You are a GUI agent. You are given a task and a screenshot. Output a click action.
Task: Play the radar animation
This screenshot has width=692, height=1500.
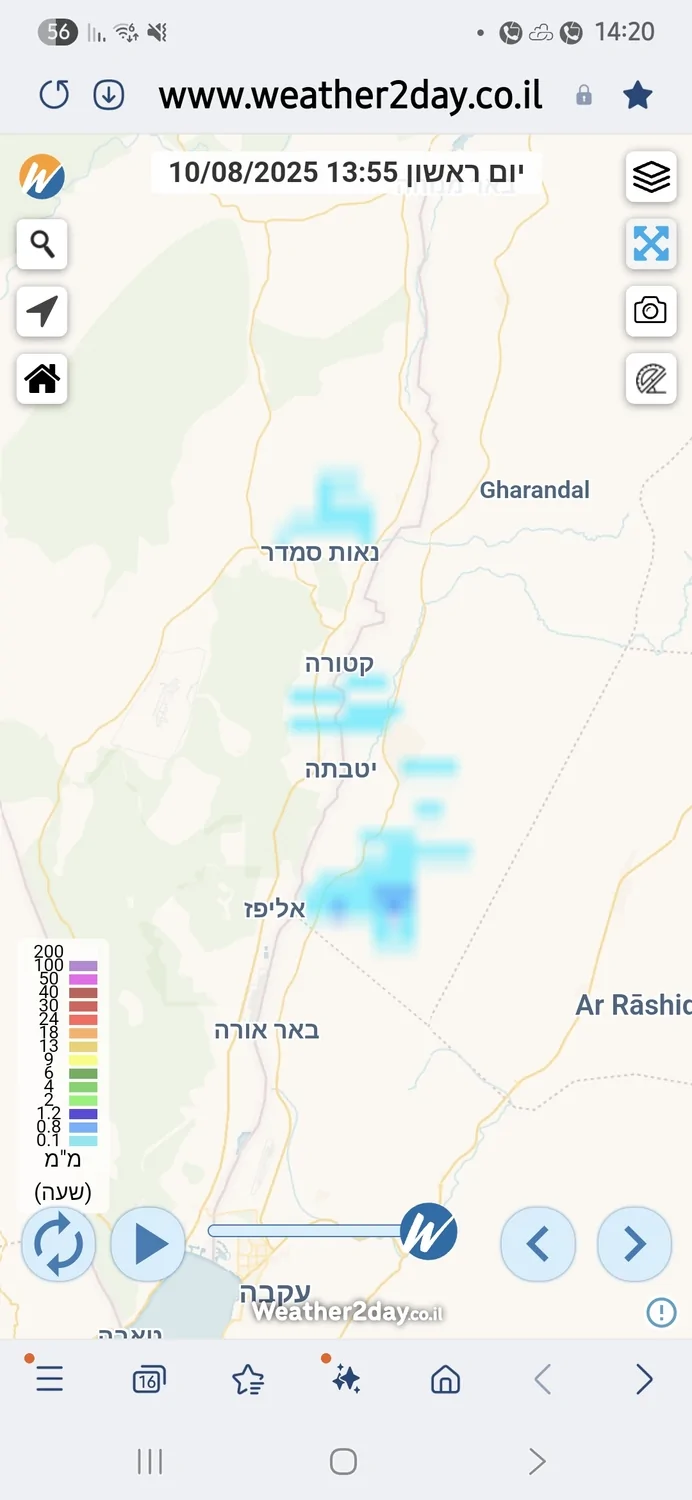148,1244
